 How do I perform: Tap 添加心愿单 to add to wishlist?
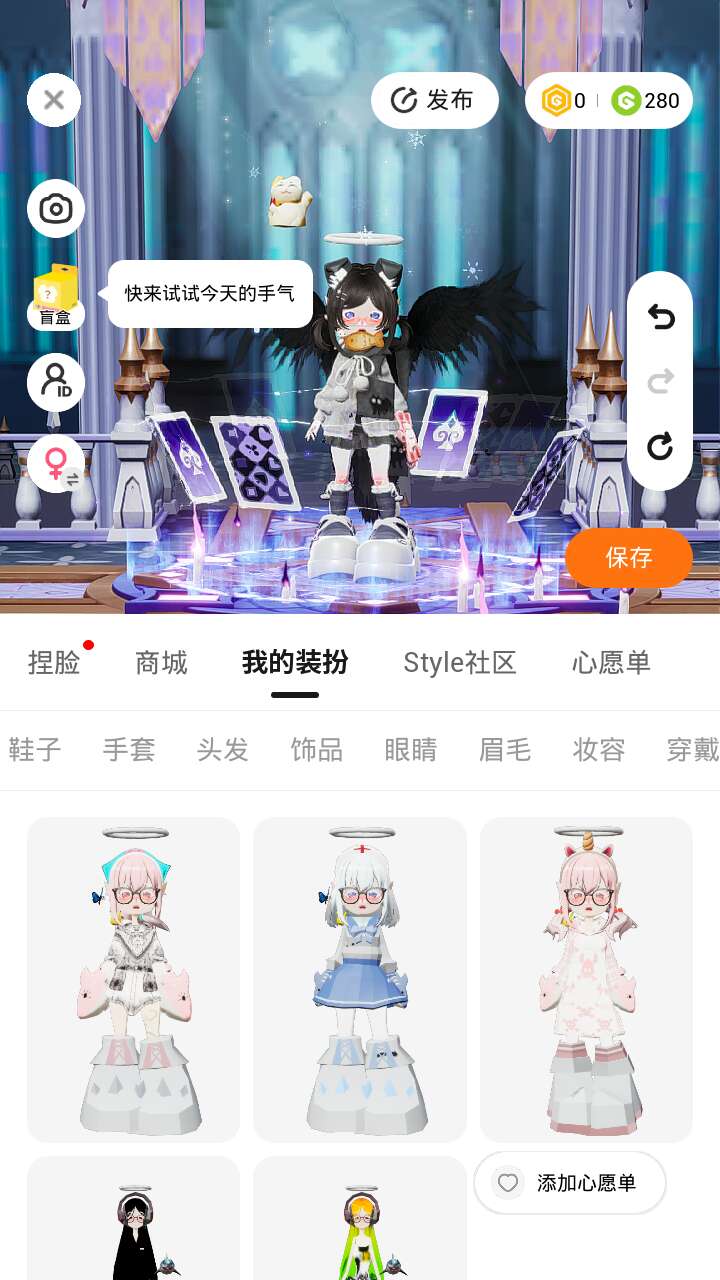(570, 1183)
